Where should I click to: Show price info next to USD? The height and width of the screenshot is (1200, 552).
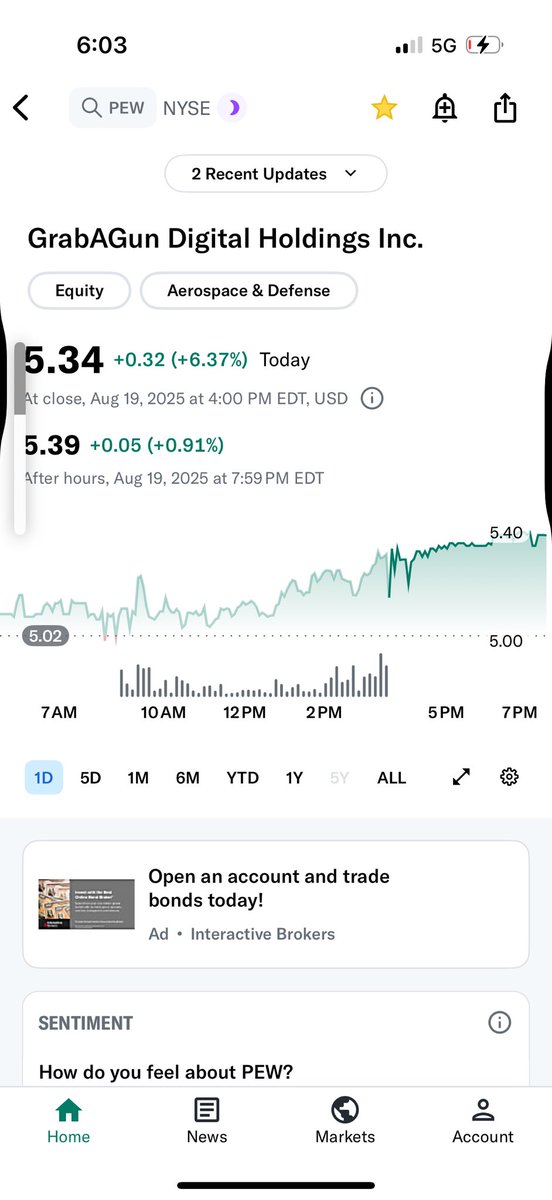coord(371,398)
